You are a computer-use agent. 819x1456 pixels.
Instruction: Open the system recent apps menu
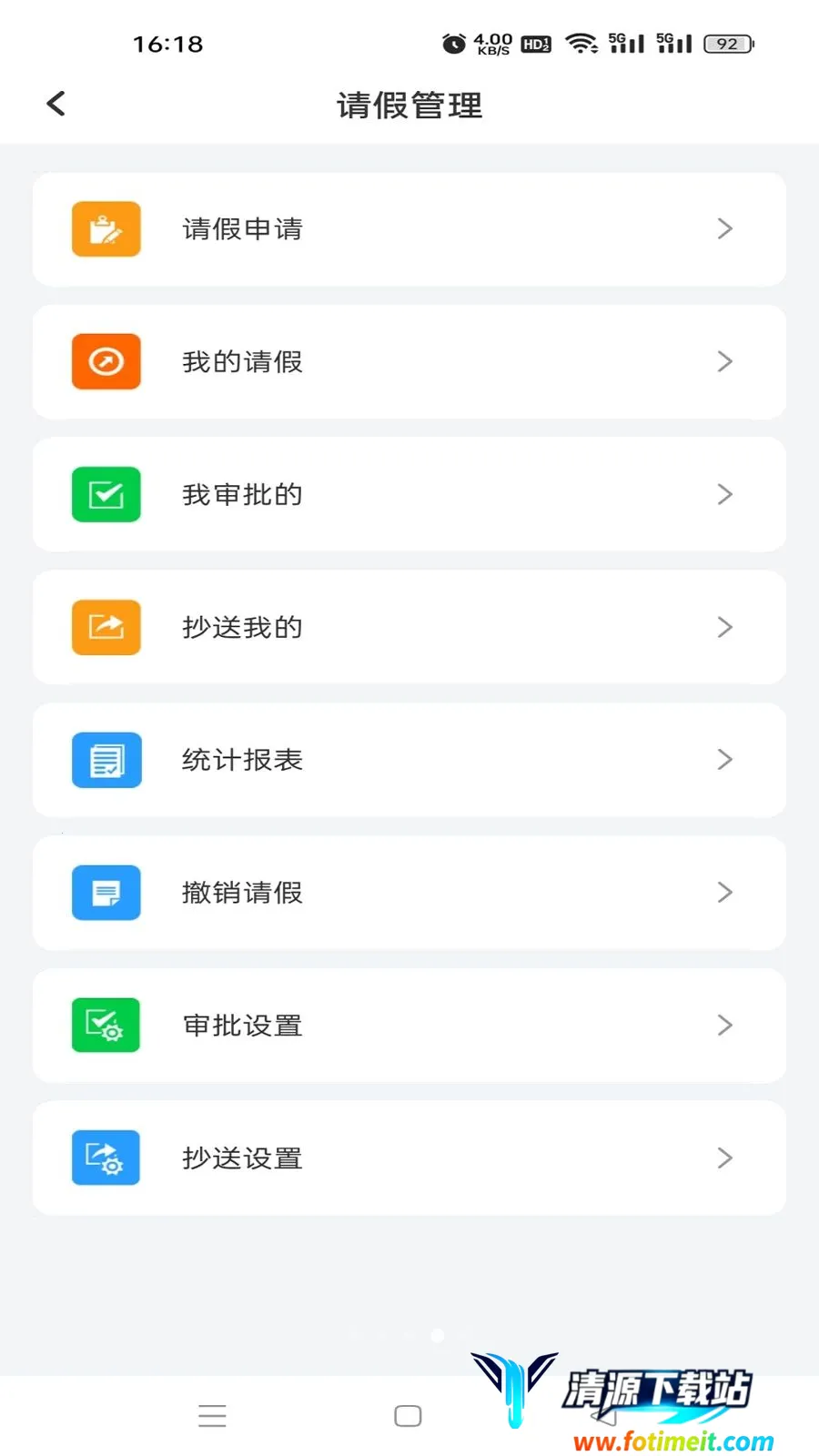coord(212,1416)
